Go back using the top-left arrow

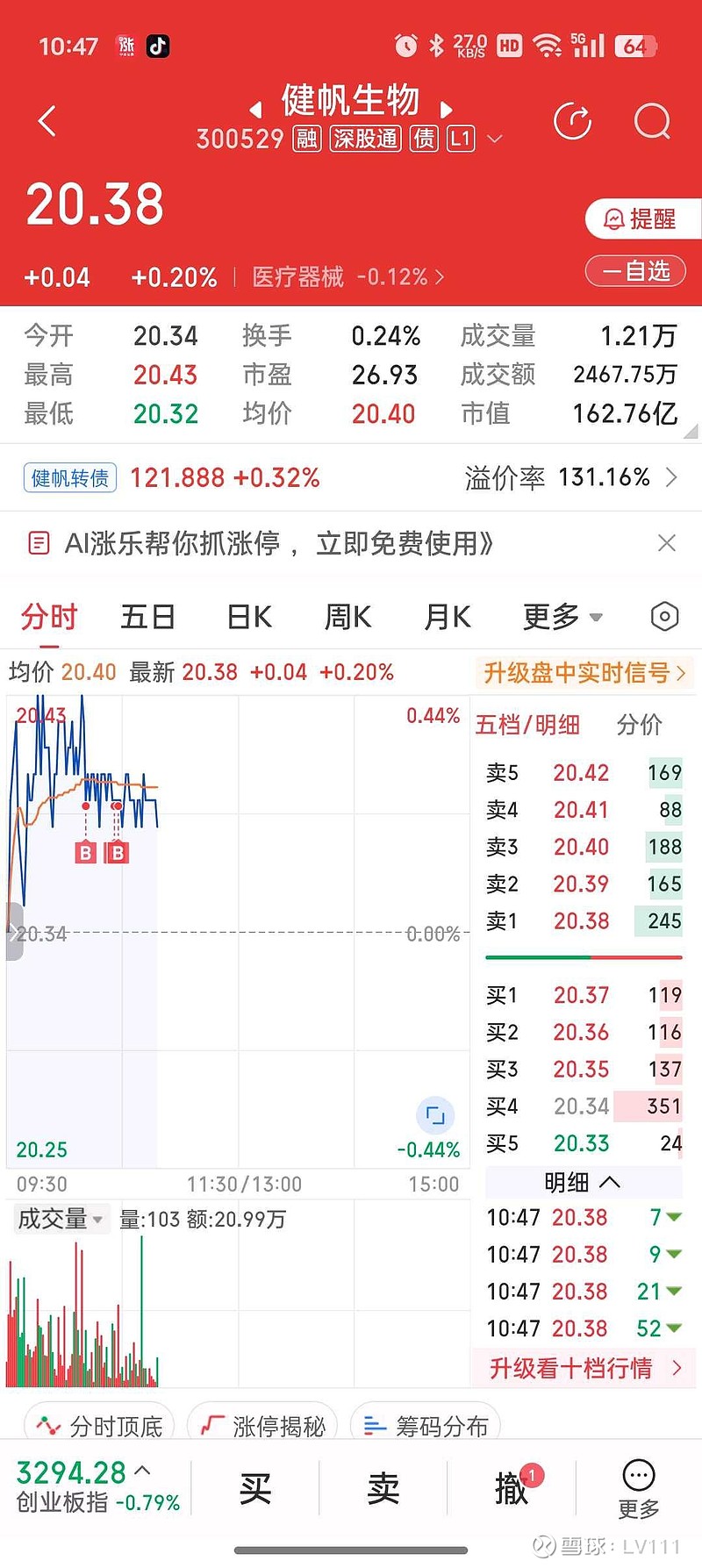(48, 121)
